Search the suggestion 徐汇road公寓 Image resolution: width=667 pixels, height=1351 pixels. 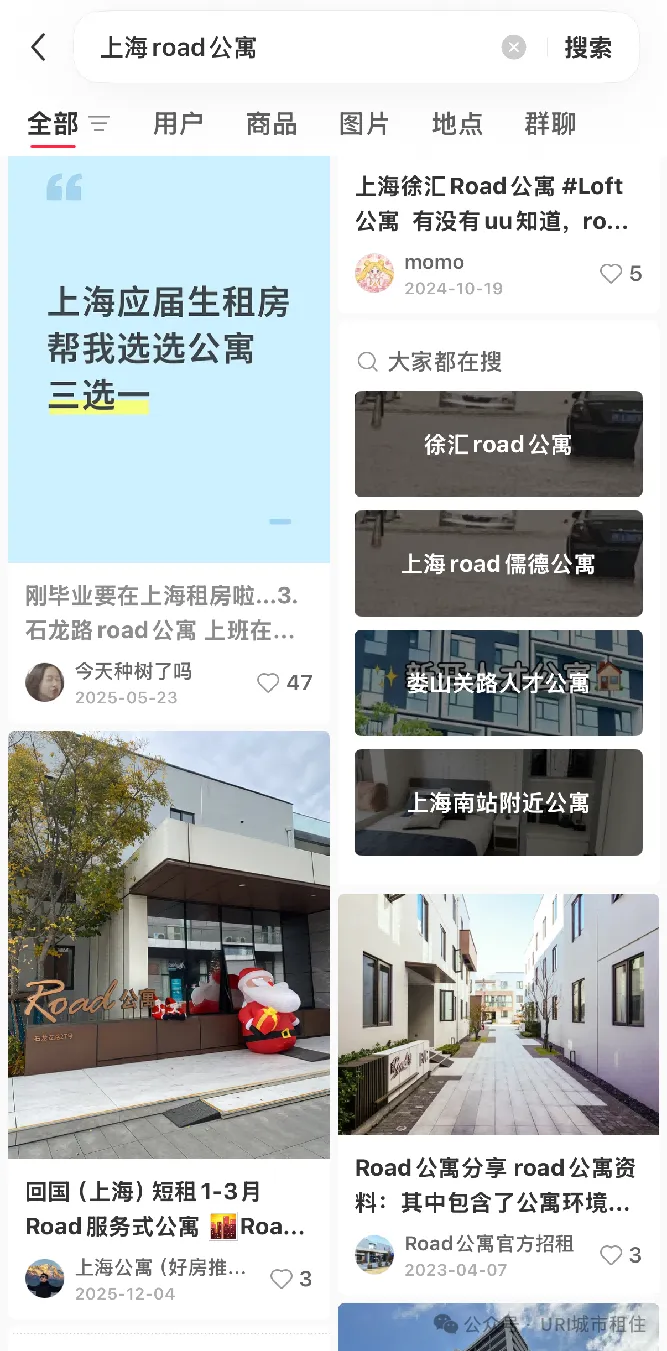(498, 444)
